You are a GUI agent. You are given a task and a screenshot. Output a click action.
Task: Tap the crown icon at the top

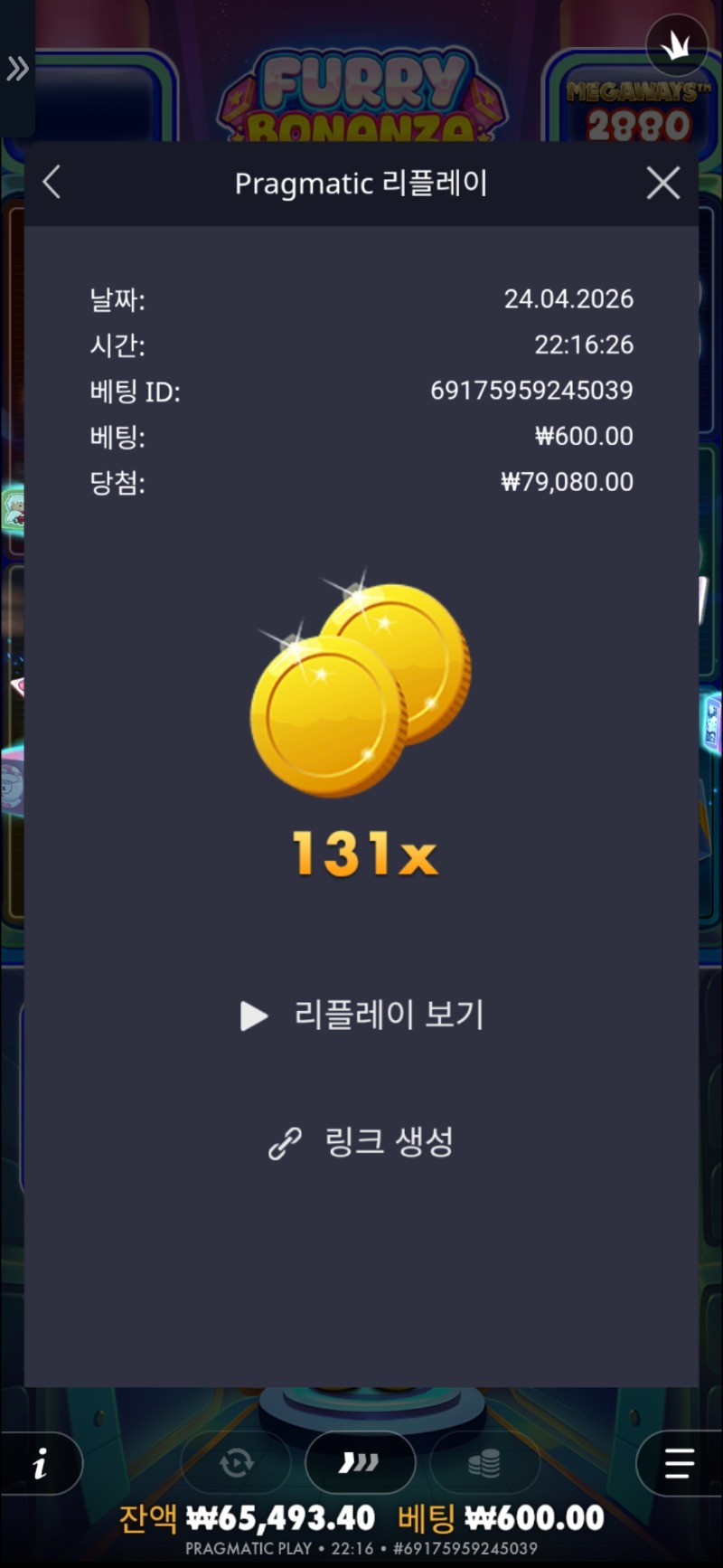[676, 45]
